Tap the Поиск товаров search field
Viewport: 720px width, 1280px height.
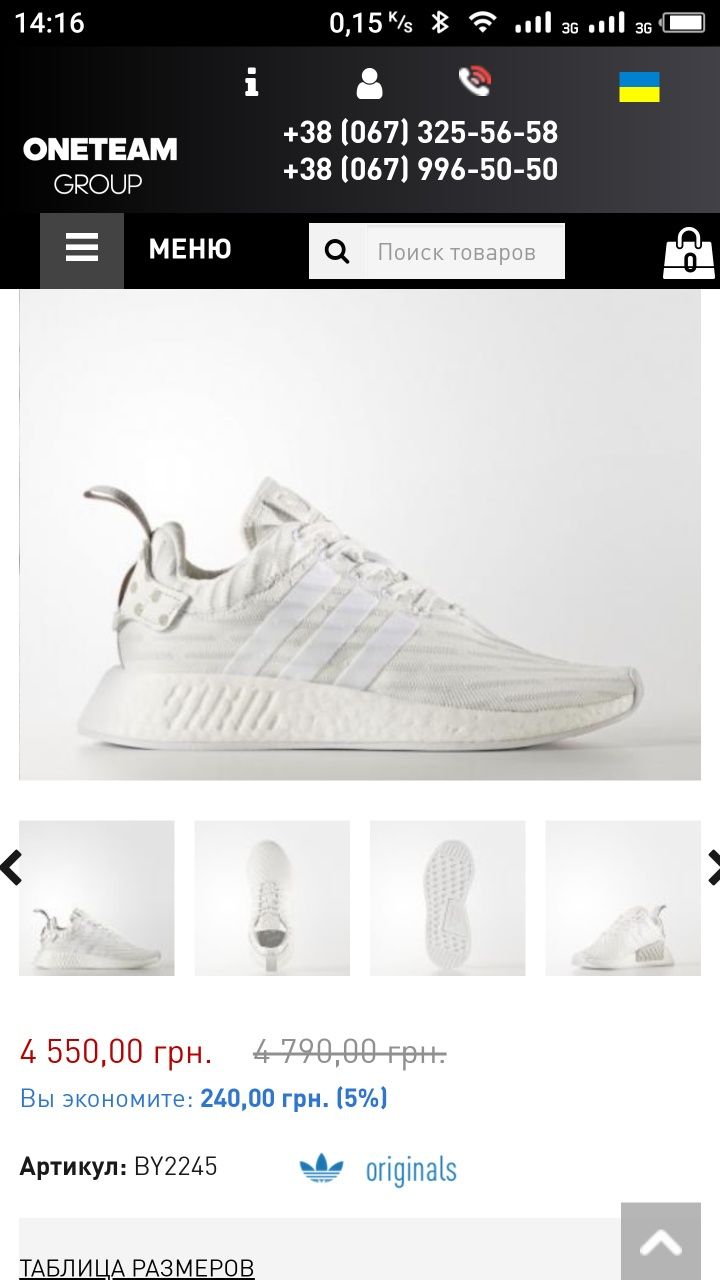pos(465,252)
